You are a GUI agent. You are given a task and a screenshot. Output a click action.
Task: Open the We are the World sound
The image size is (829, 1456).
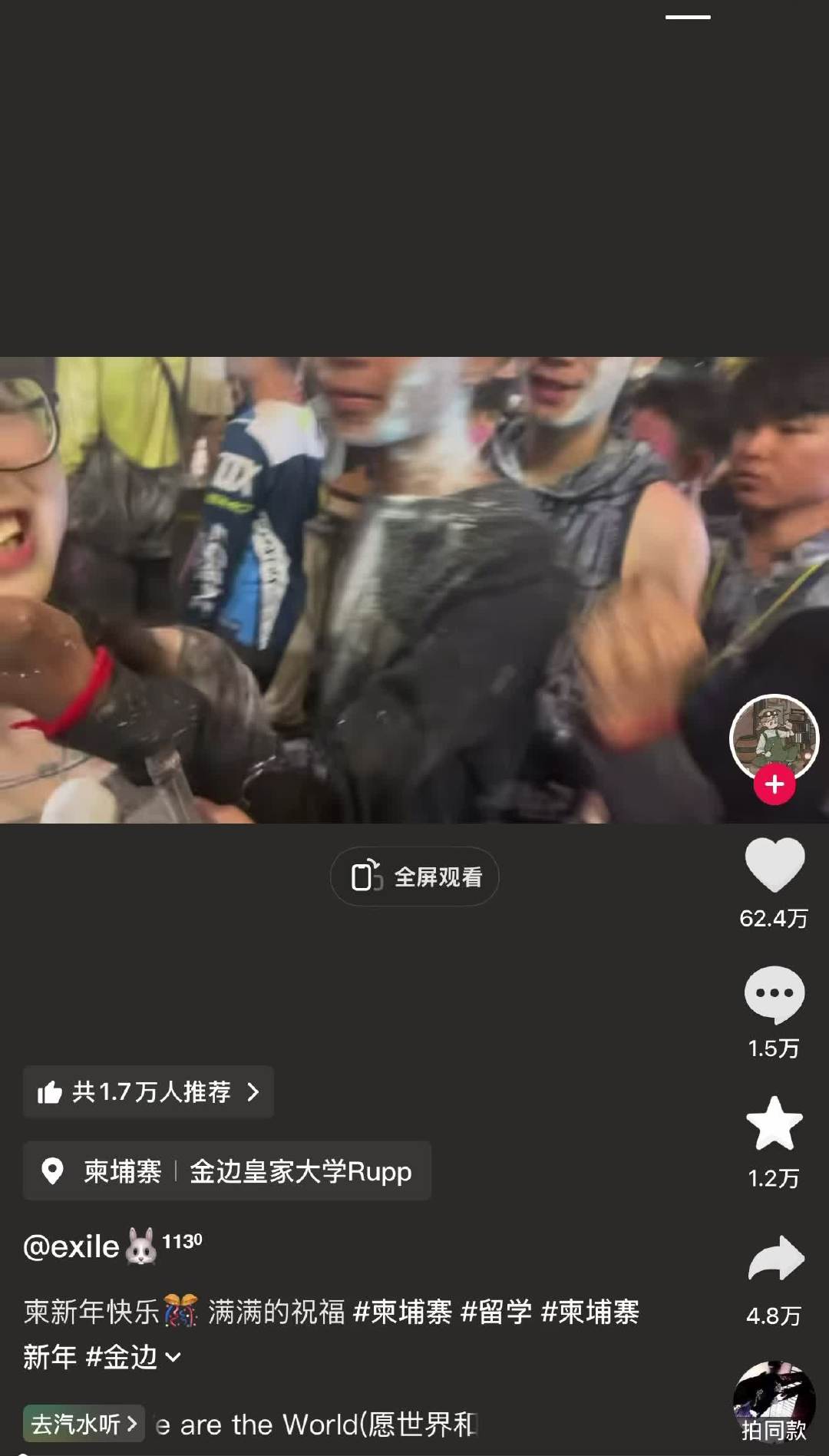click(316, 1425)
